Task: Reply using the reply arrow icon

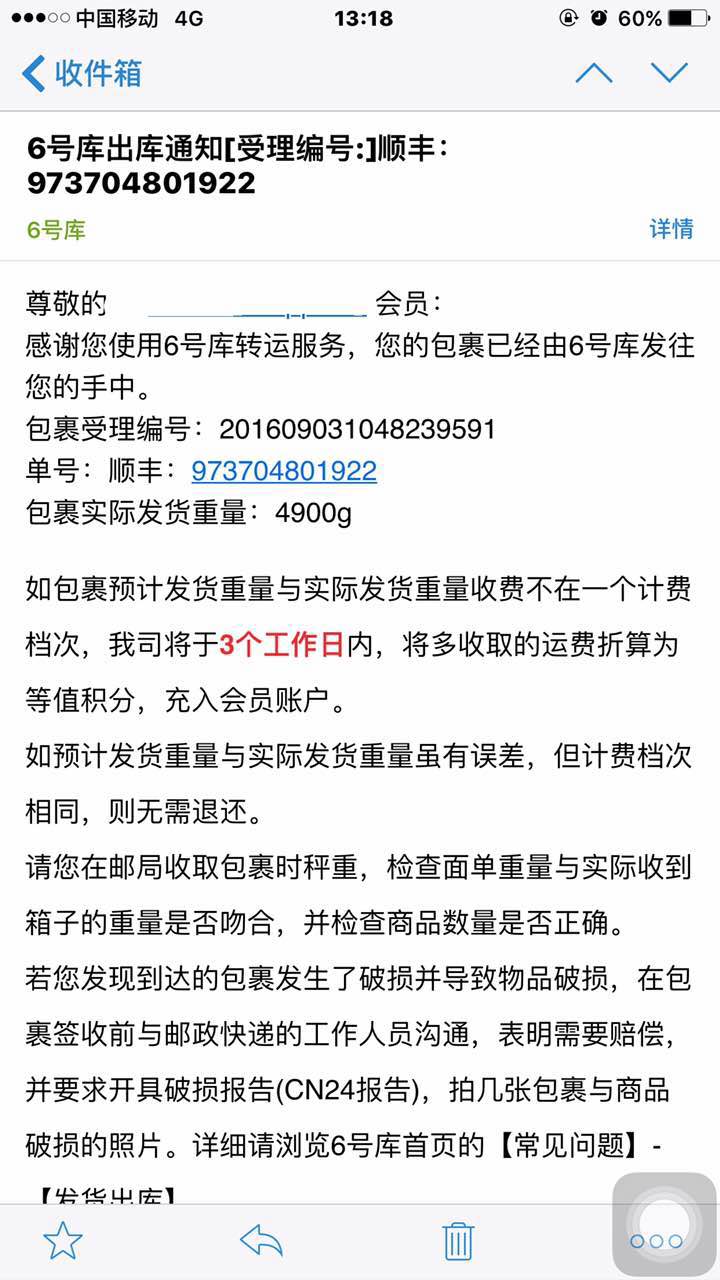Action: (x=261, y=1241)
